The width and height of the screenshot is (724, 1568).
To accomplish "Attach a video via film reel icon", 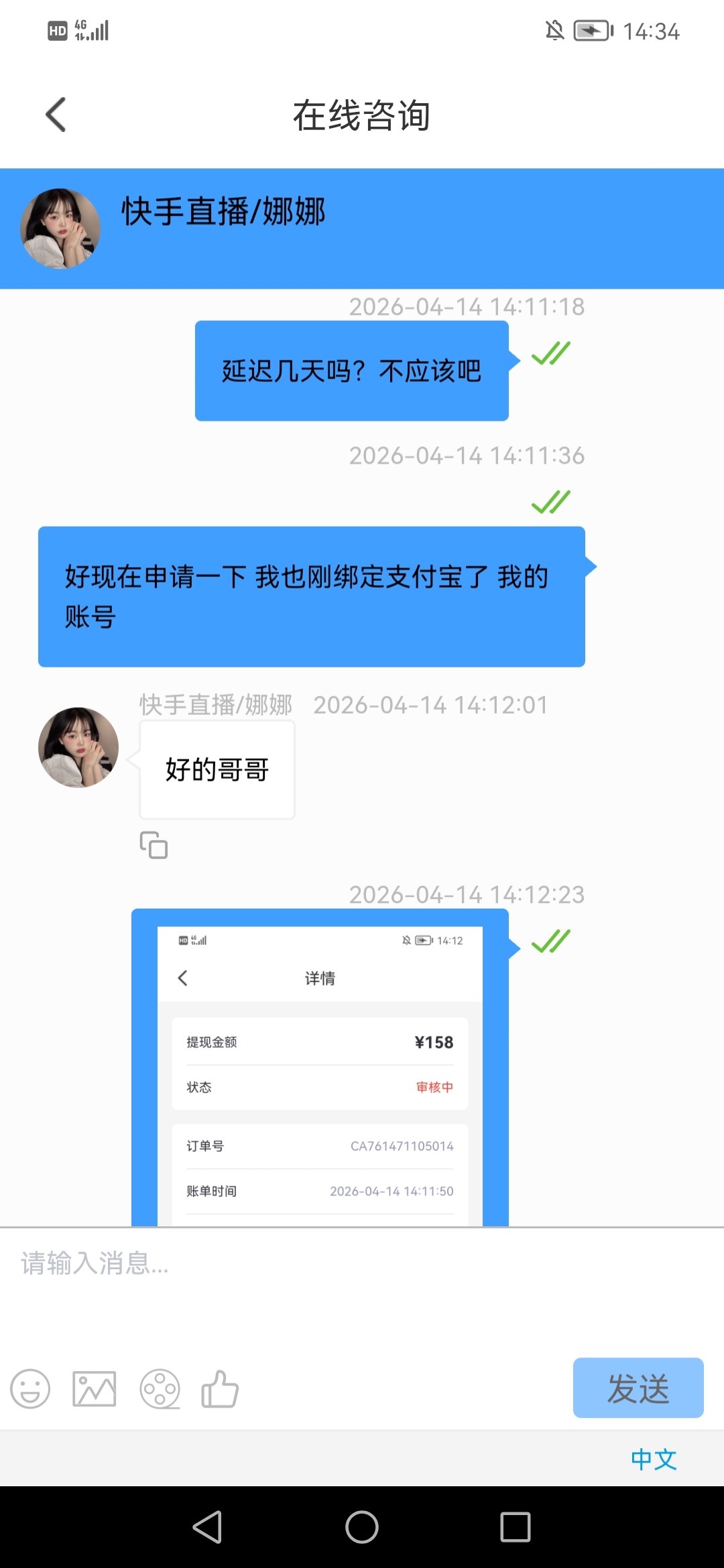I will click(x=160, y=1388).
